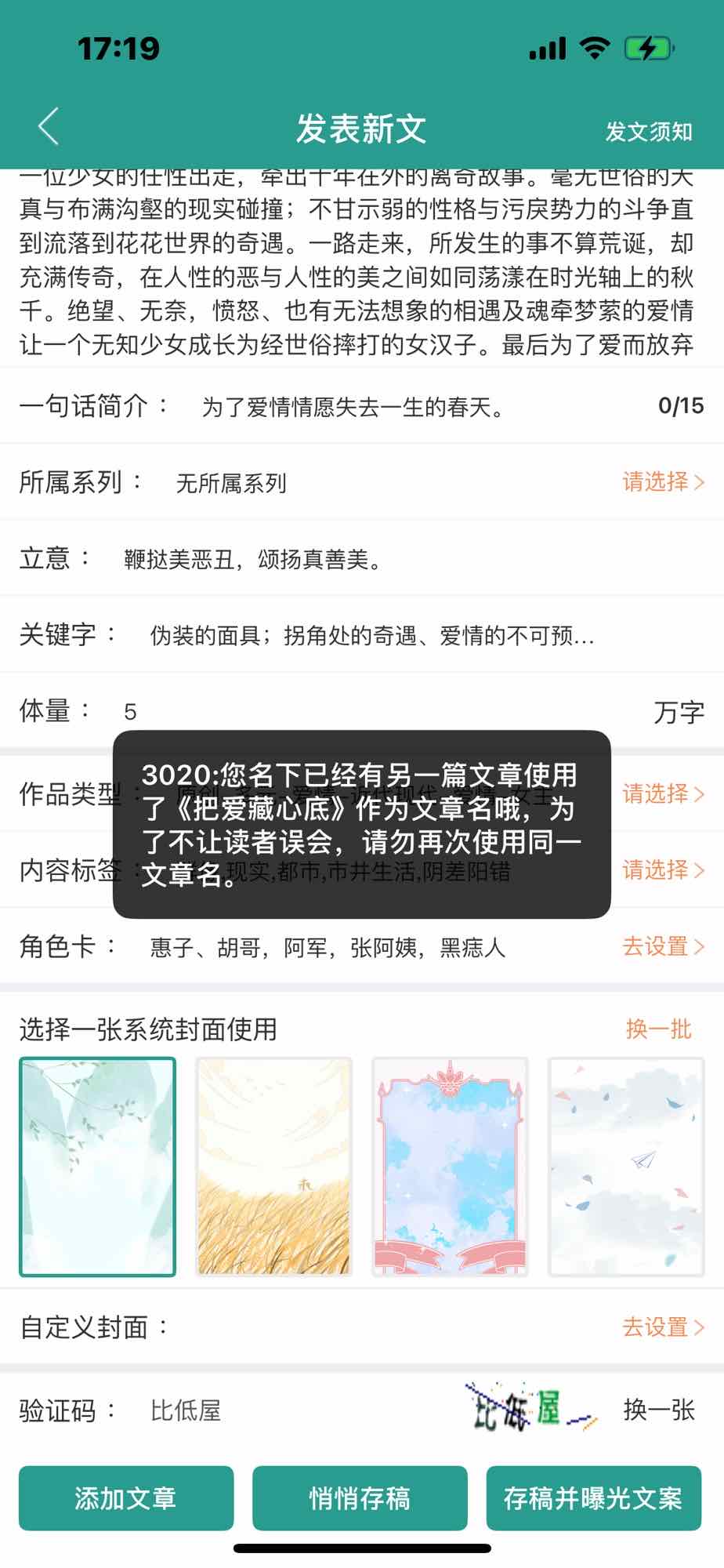Open 发文须知 posting guidelines

click(648, 132)
